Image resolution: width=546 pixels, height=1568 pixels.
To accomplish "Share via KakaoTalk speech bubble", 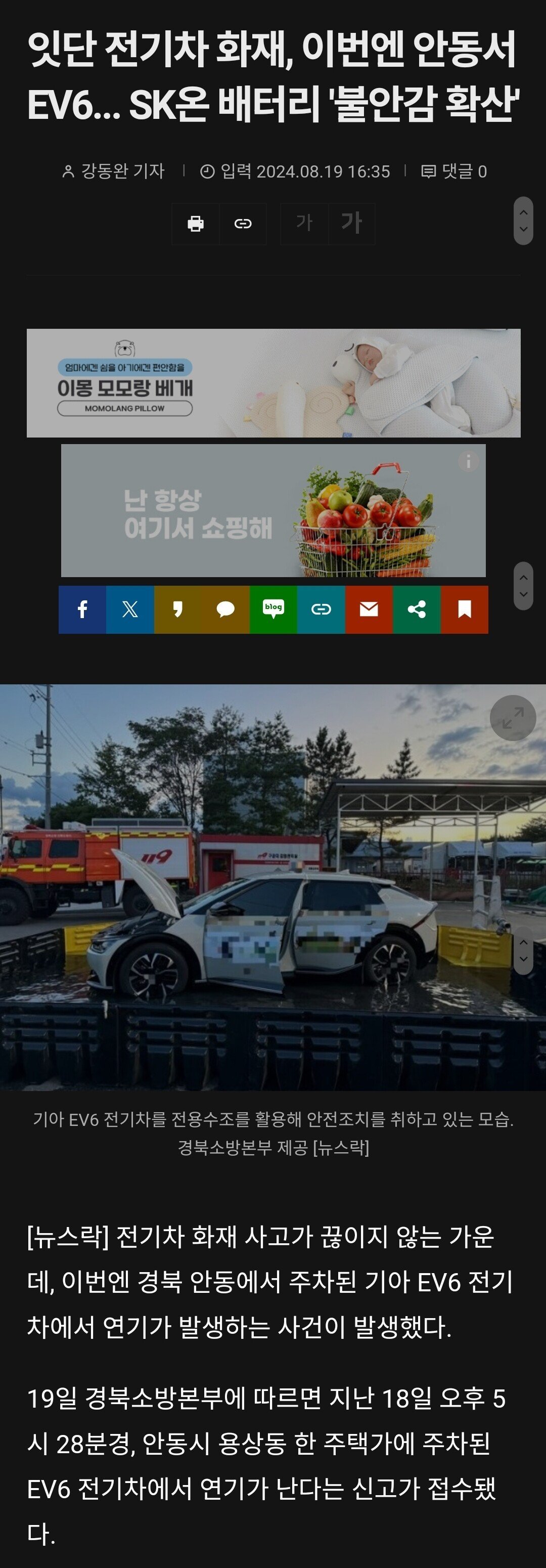I will pyautogui.click(x=225, y=609).
